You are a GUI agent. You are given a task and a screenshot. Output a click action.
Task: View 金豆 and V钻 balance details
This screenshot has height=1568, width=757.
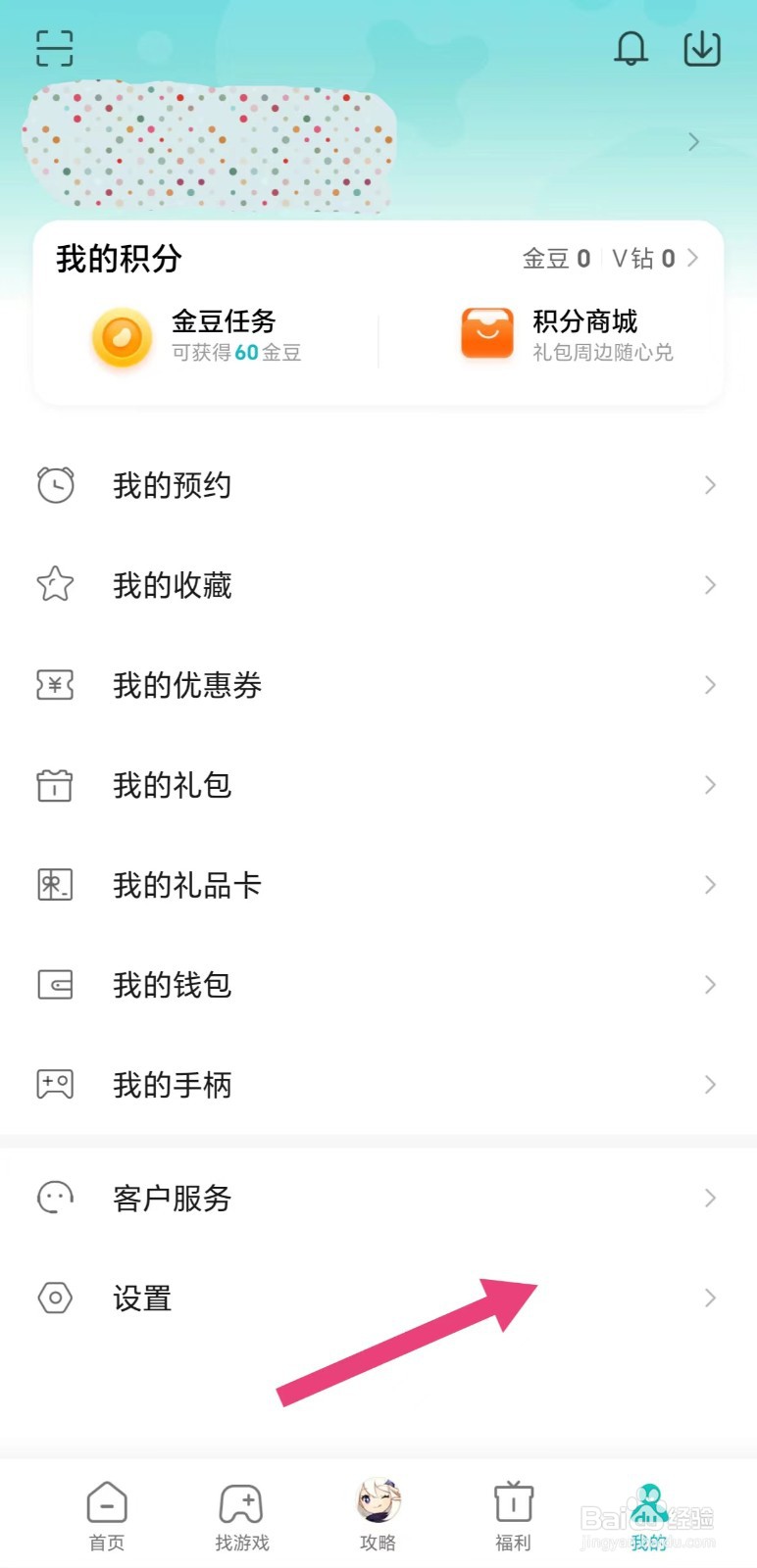(610, 259)
